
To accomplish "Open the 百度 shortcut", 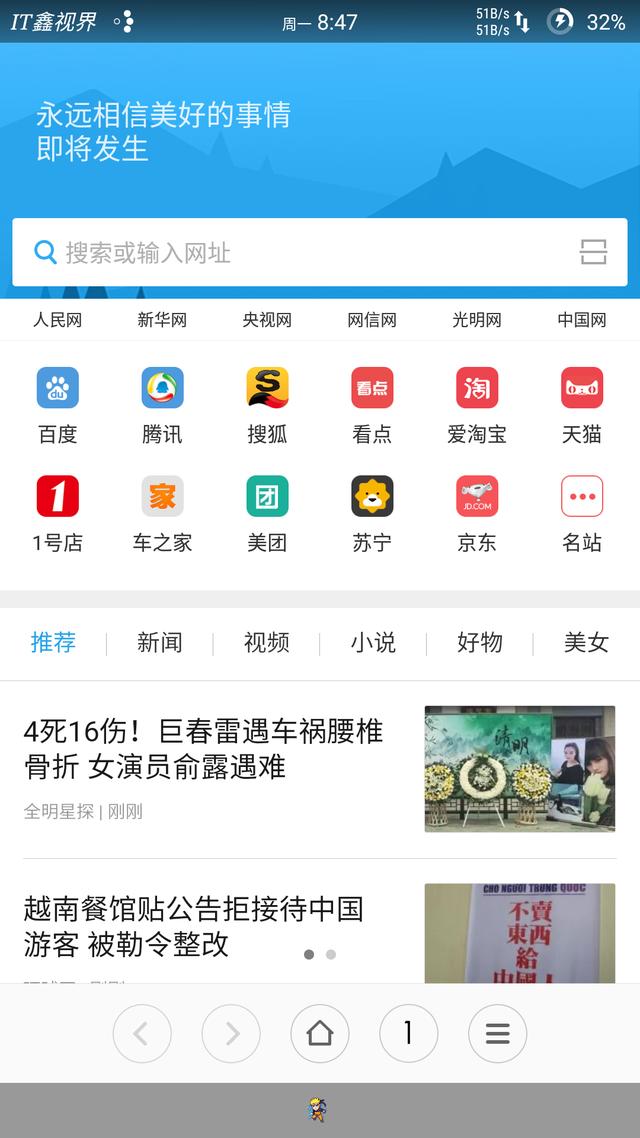I will (x=57, y=405).
